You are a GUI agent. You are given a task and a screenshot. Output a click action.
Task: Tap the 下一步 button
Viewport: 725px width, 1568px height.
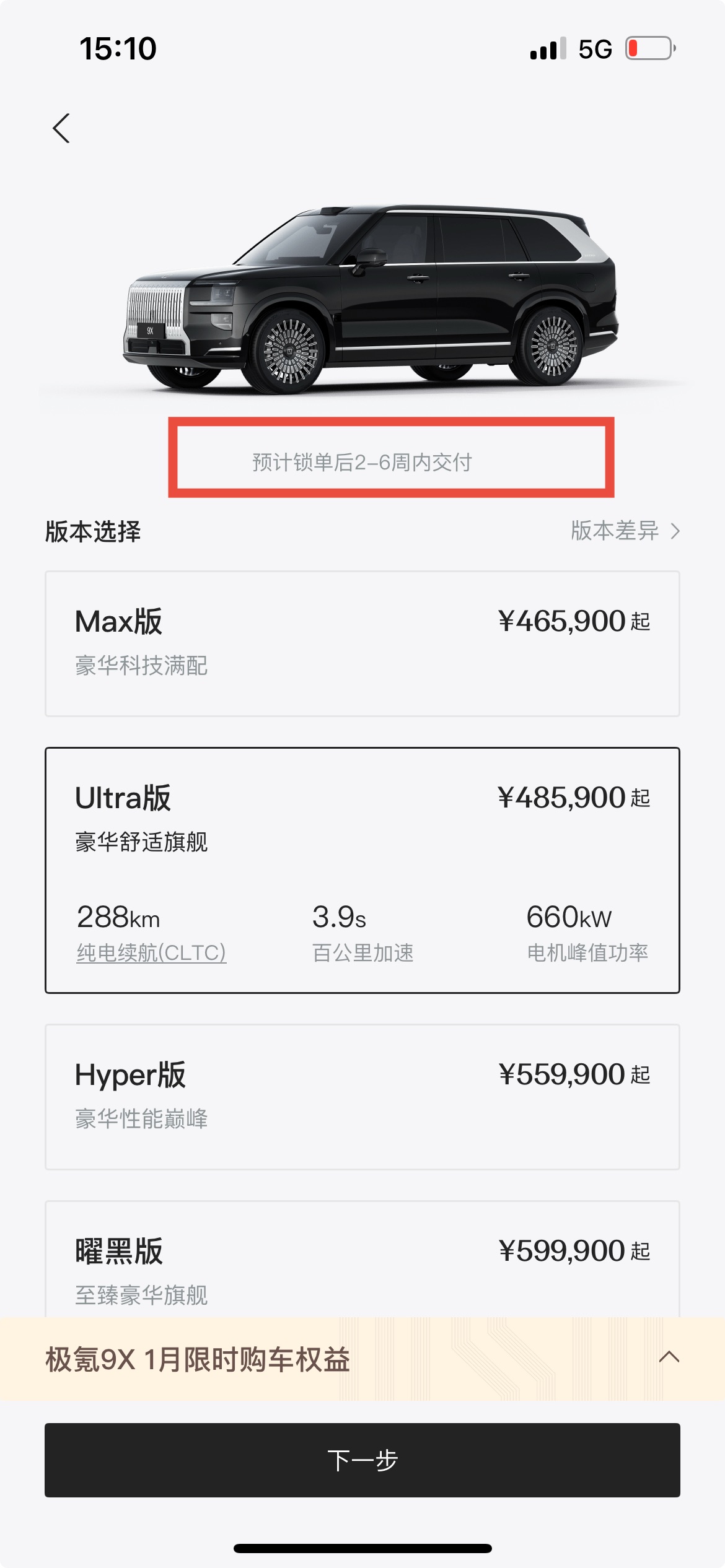point(362,1460)
